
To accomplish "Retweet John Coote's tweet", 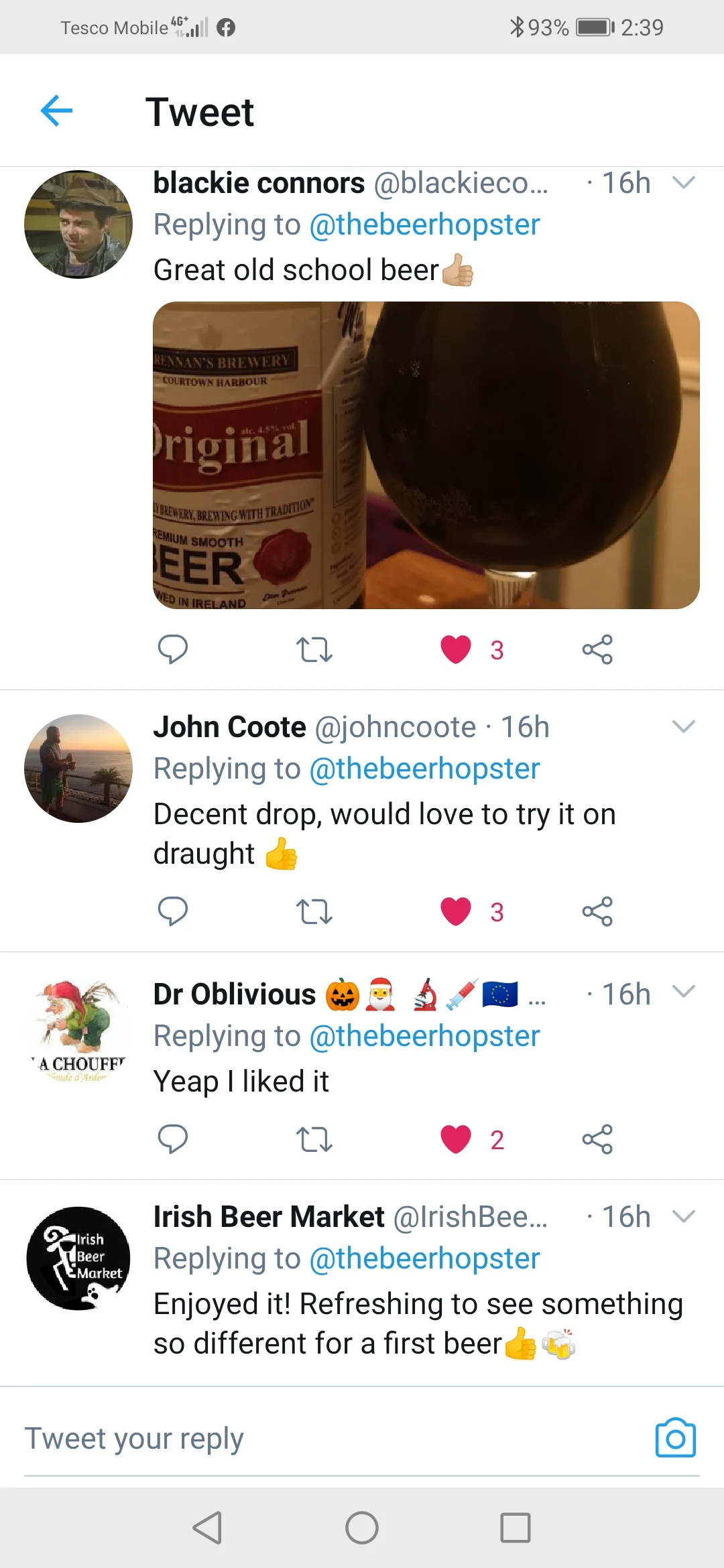I will [x=314, y=911].
